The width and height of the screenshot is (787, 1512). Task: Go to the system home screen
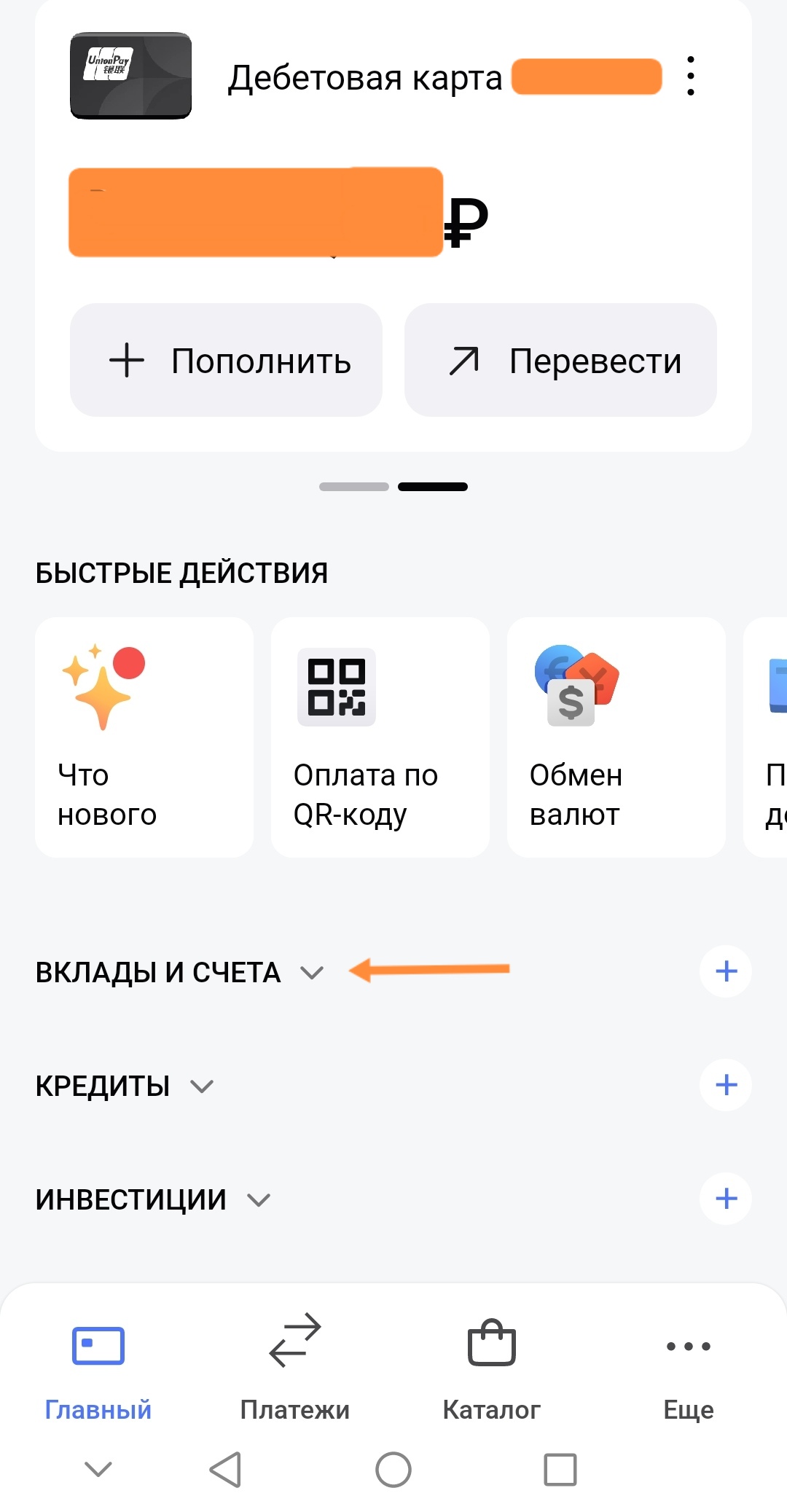tap(393, 1469)
